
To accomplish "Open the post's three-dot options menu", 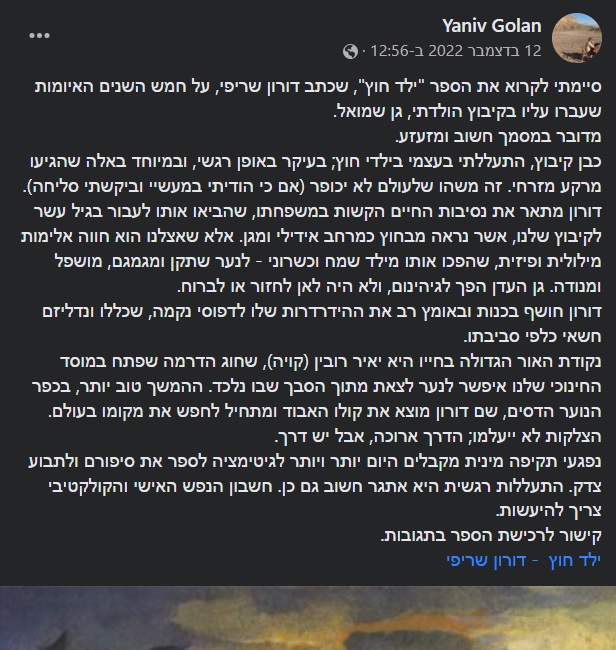I will pos(39,36).
